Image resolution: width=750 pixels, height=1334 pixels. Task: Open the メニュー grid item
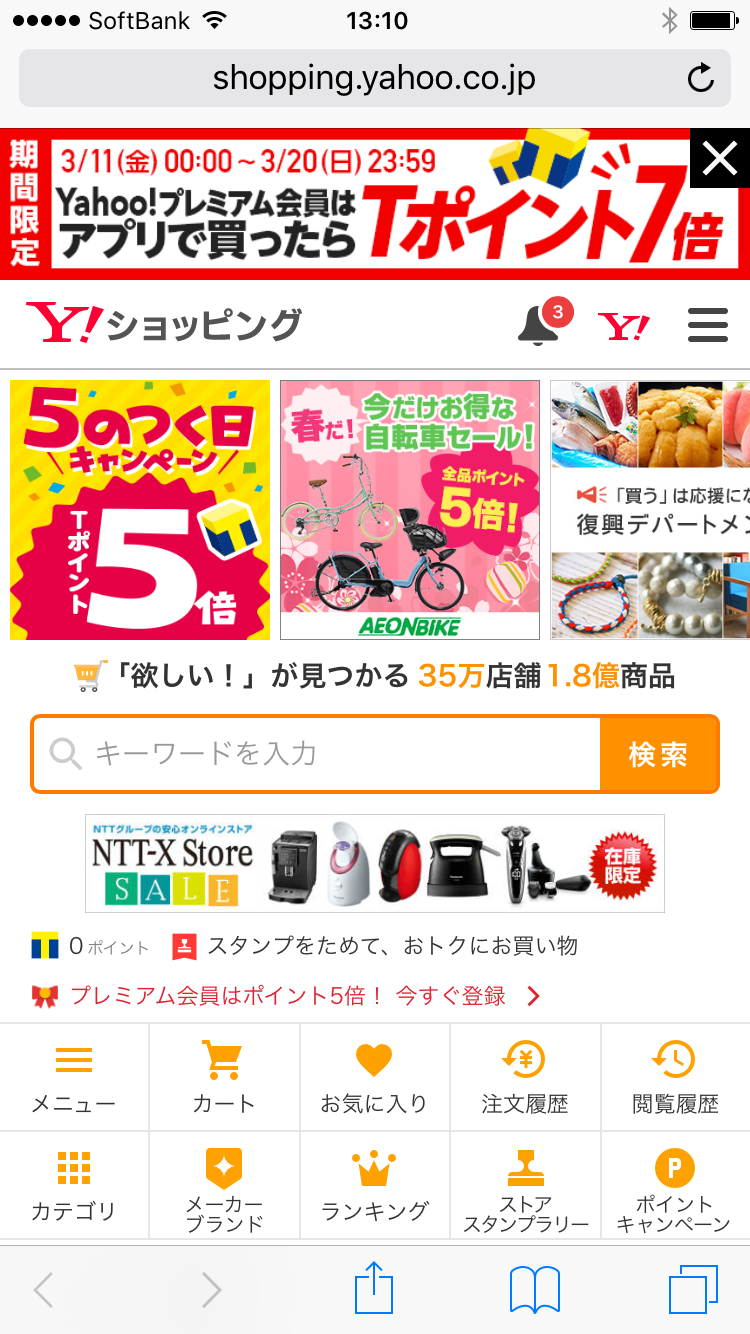[74, 1078]
